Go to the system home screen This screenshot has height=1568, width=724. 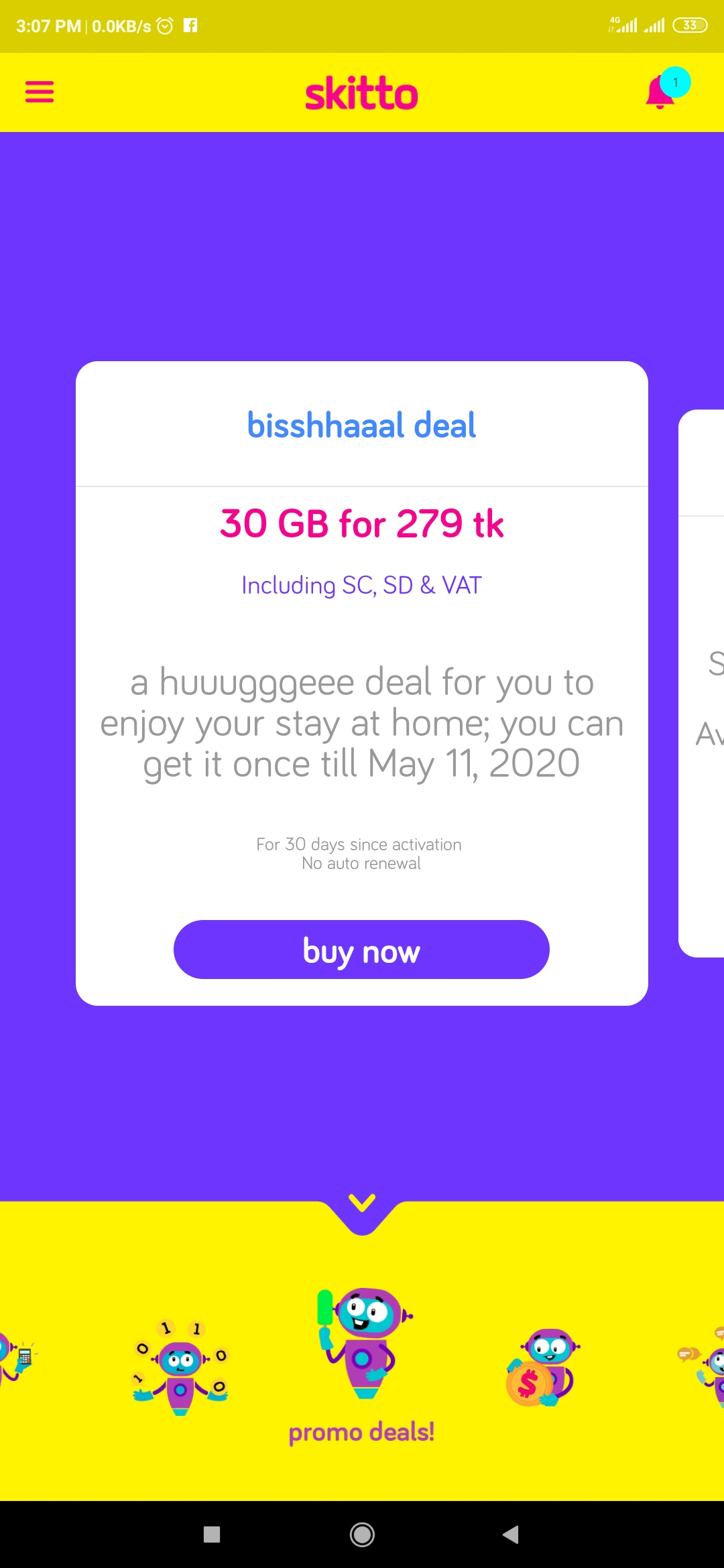pyautogui.click(x=362, y=1534)
